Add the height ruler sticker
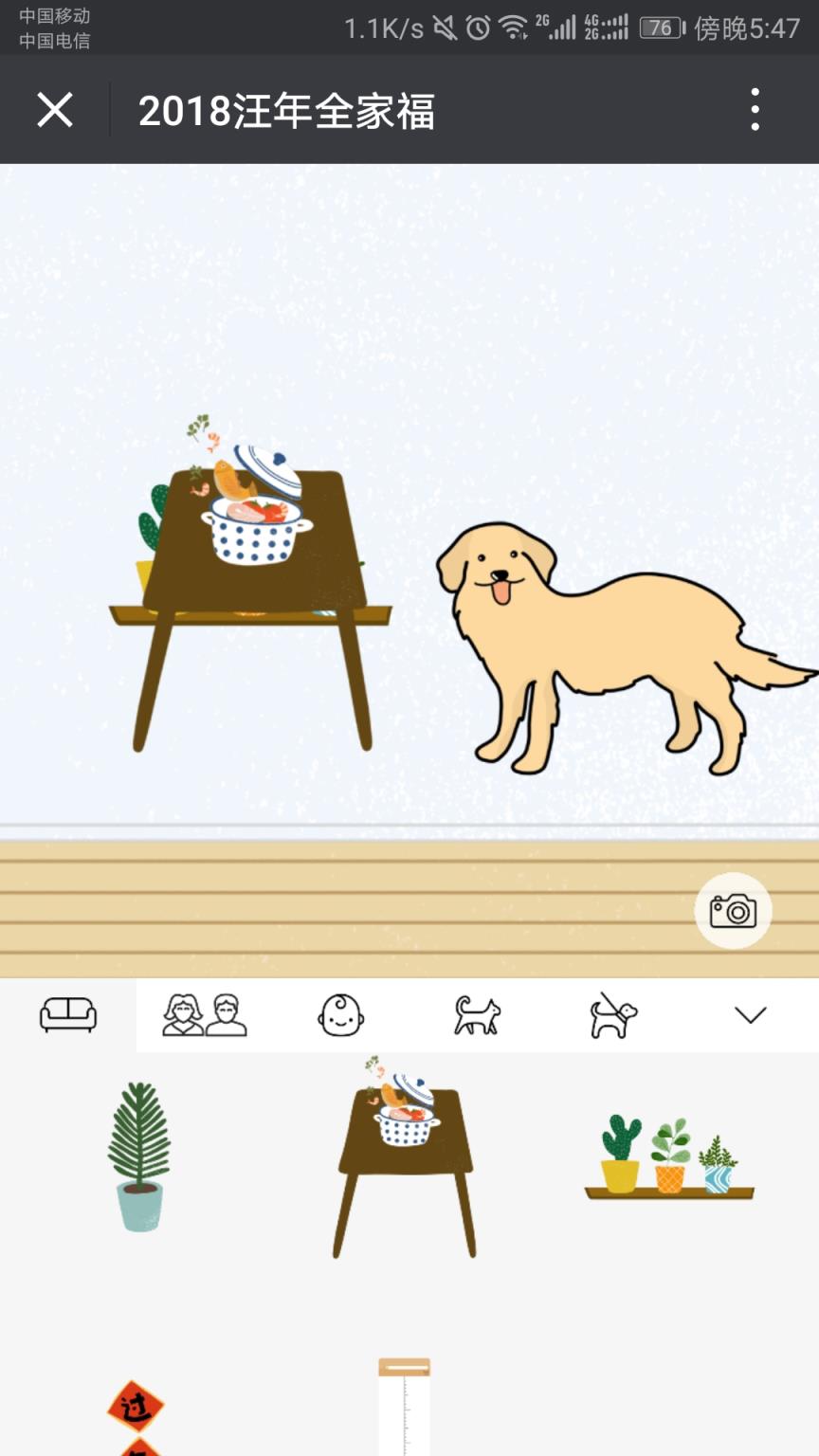 (405, 1407)
